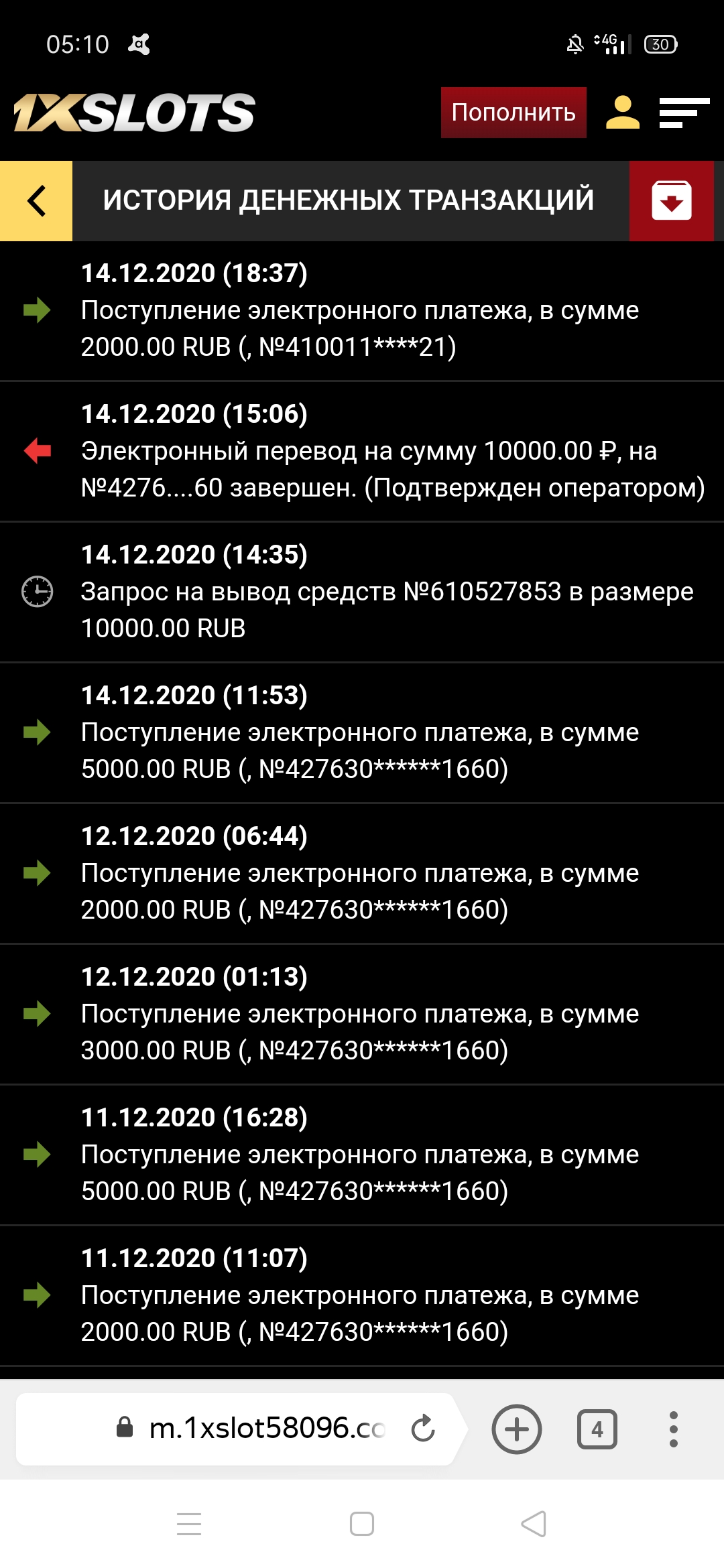Open the user profile icon

pyautogui.click(x=622, y=113)
